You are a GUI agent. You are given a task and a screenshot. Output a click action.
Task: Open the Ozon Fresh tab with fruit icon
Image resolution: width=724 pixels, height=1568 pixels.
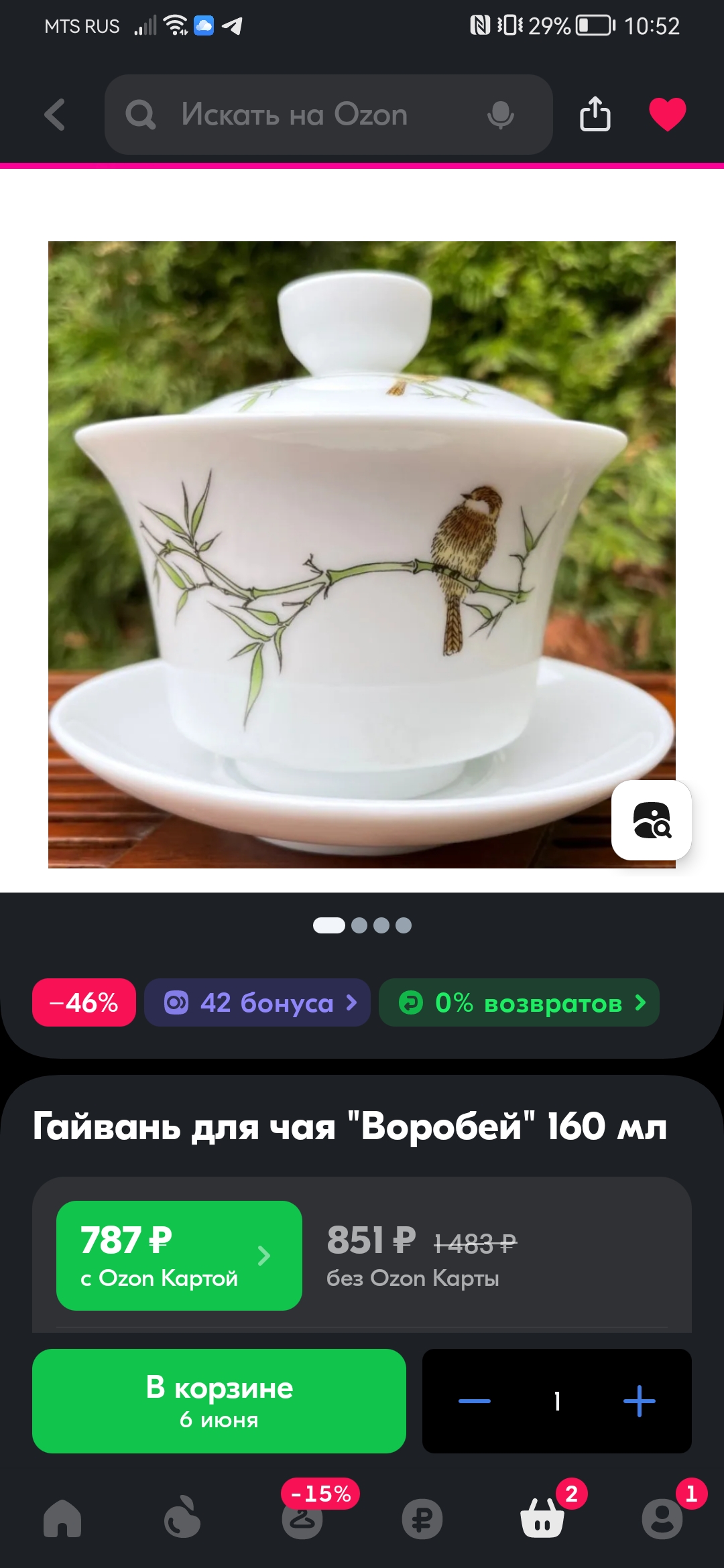tap(182, 1517)
